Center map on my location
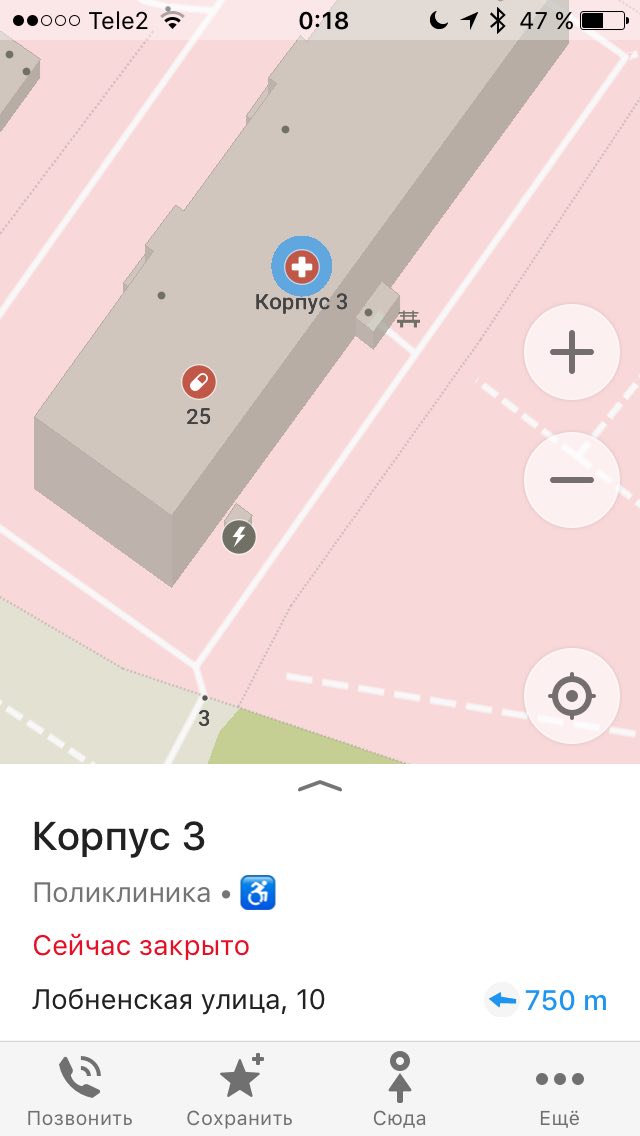This screenshot has width=640, height=1136. coord(571,696)
